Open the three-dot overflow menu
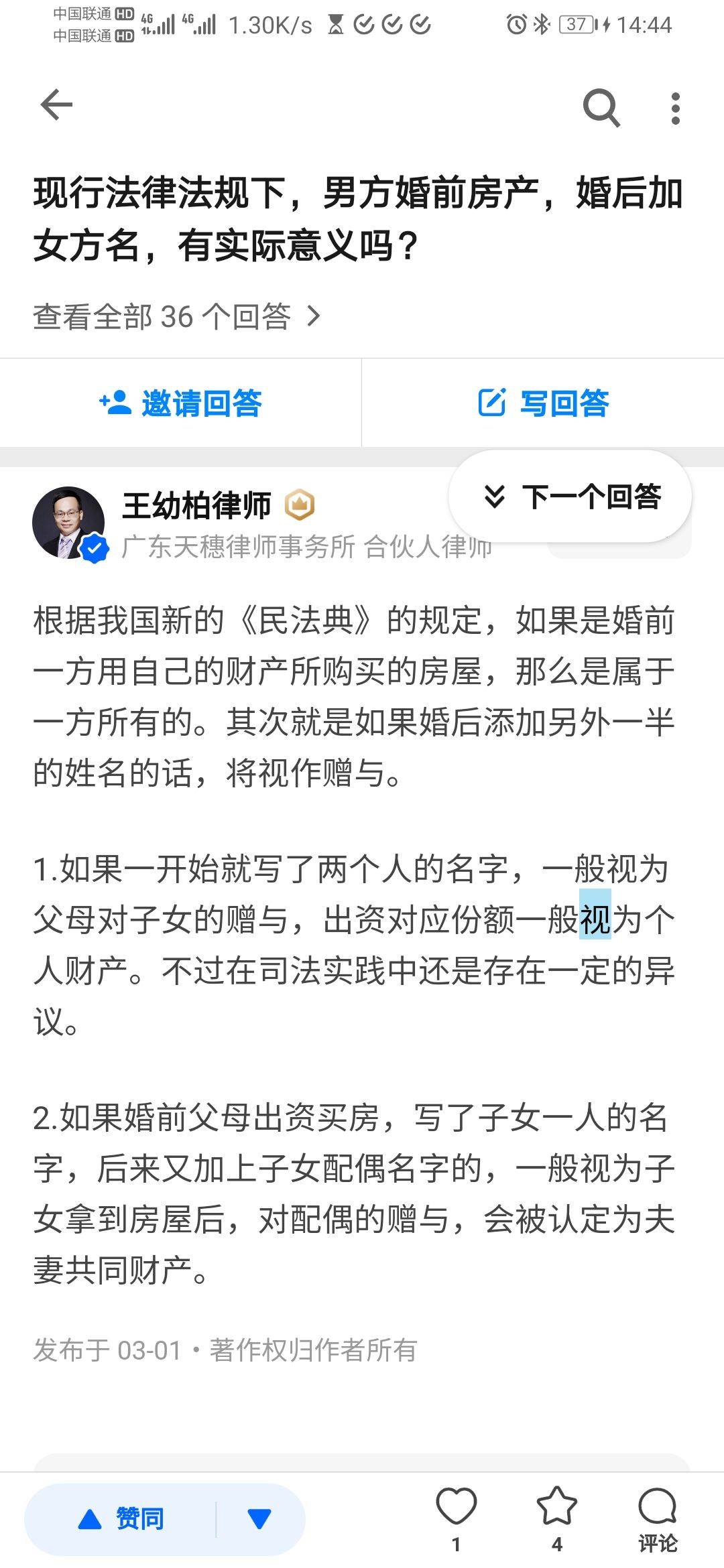The width and height of the screenshot is (724, 1568). pos(675,108)
